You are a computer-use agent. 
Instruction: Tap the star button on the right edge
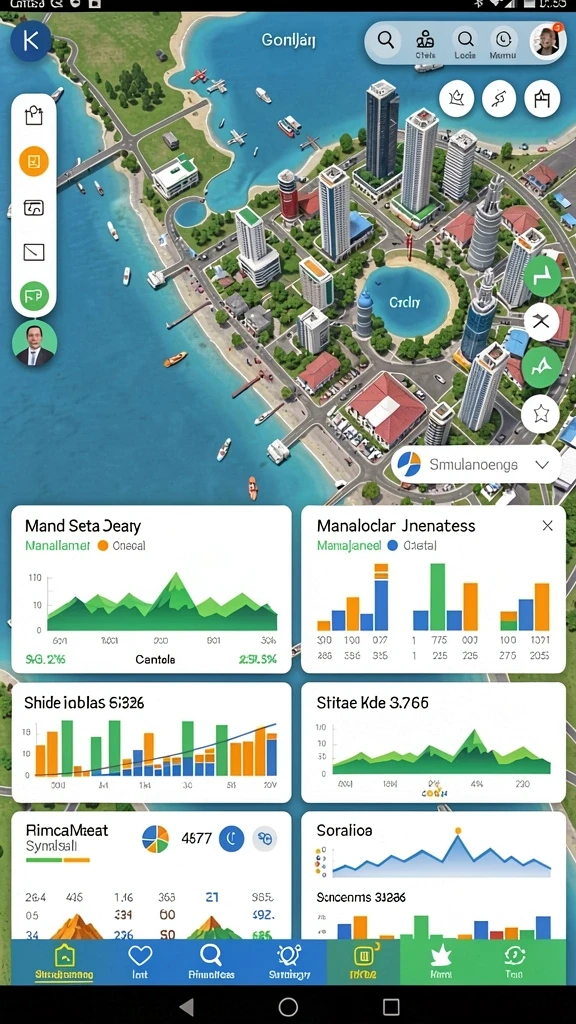[541, 413]
